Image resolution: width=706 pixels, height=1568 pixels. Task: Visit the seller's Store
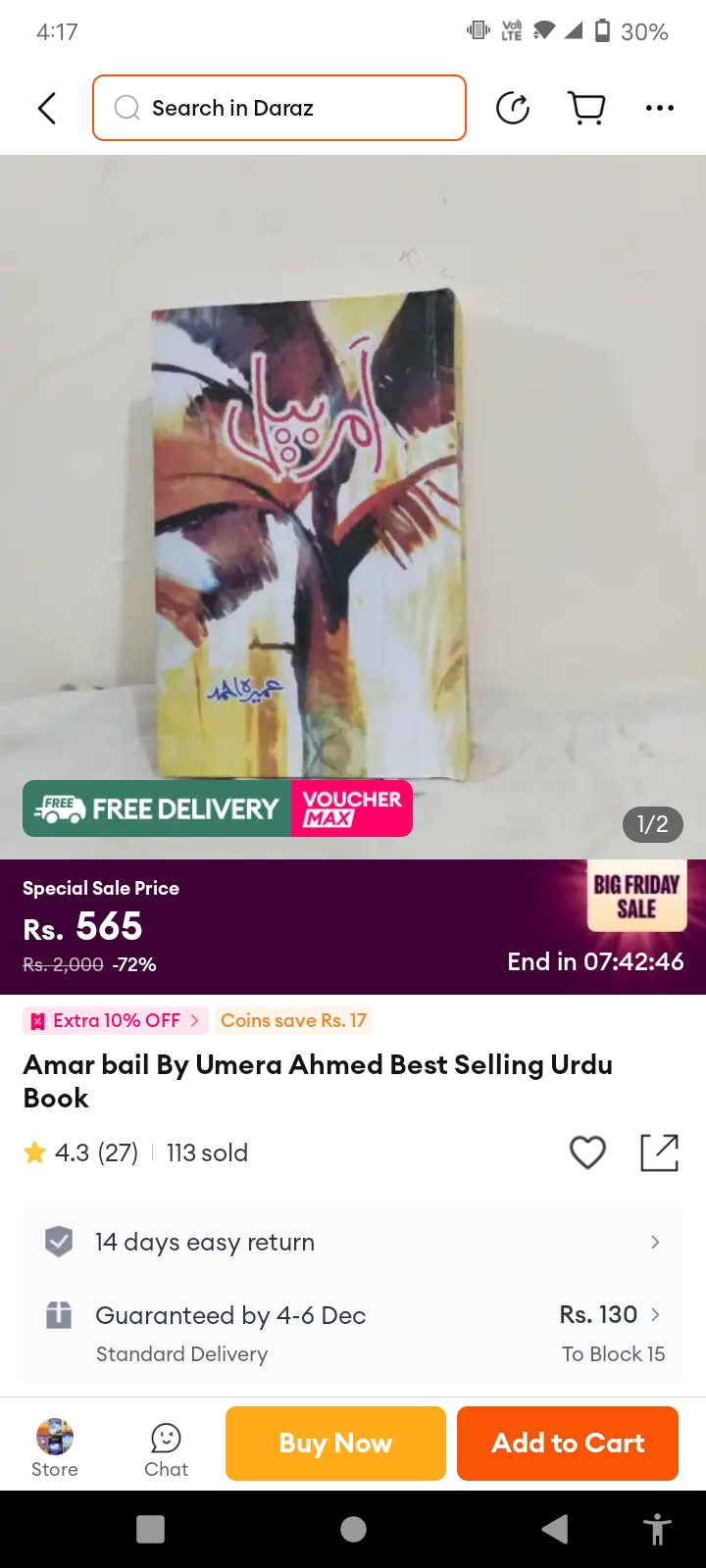point(55,1446)
